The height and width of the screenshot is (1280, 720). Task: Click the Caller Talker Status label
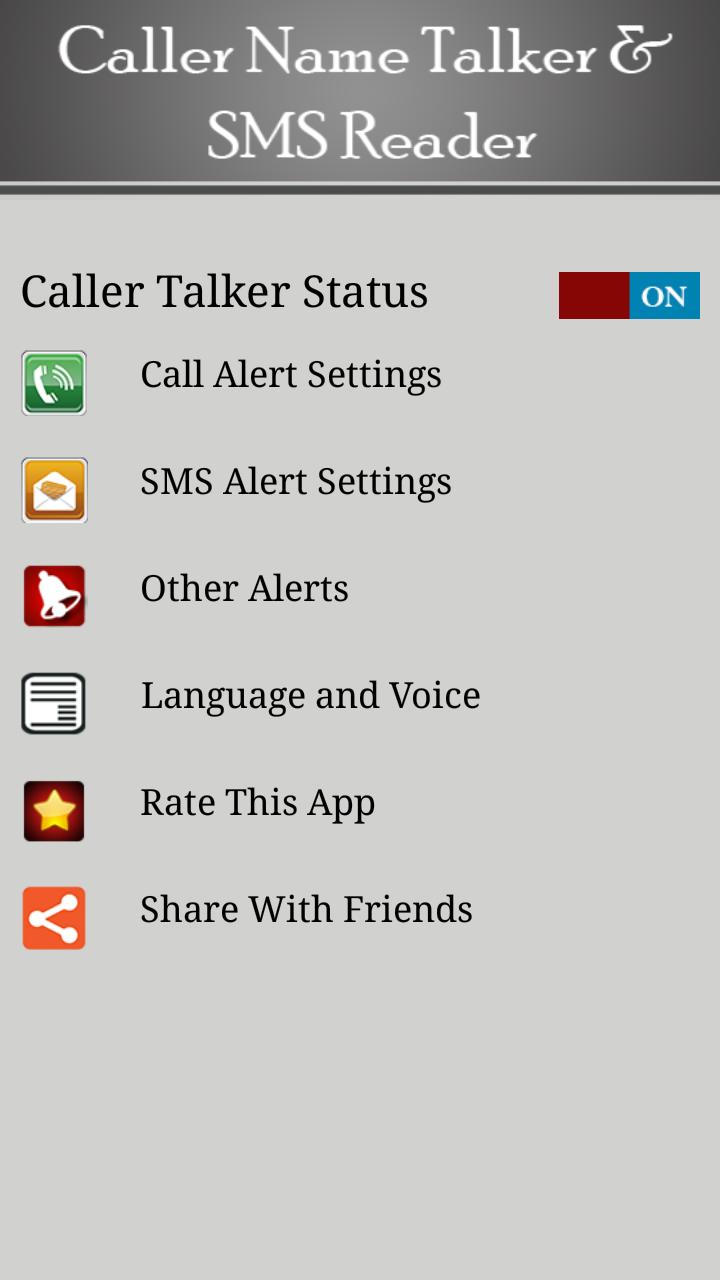point(224,291)
